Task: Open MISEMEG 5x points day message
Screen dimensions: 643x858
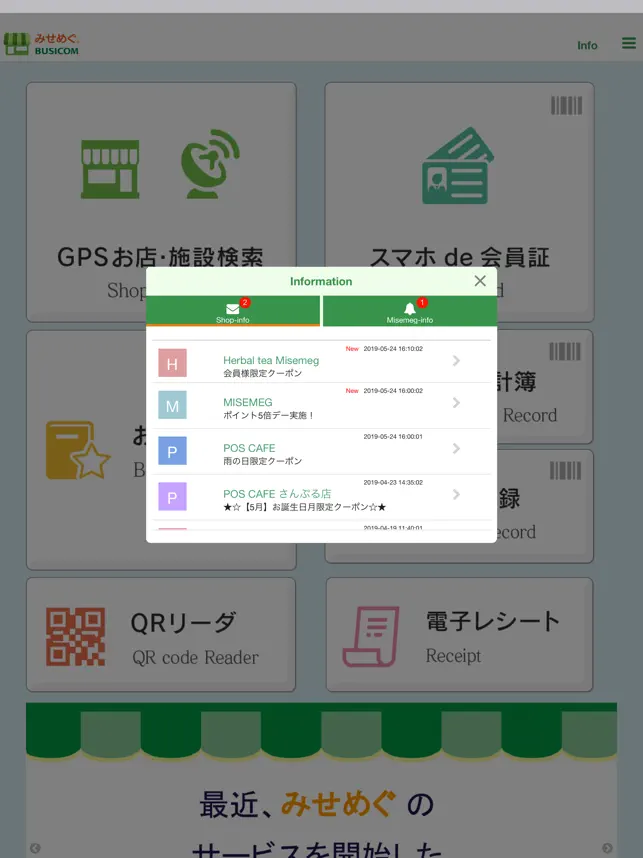Action: tap(320, 405)
